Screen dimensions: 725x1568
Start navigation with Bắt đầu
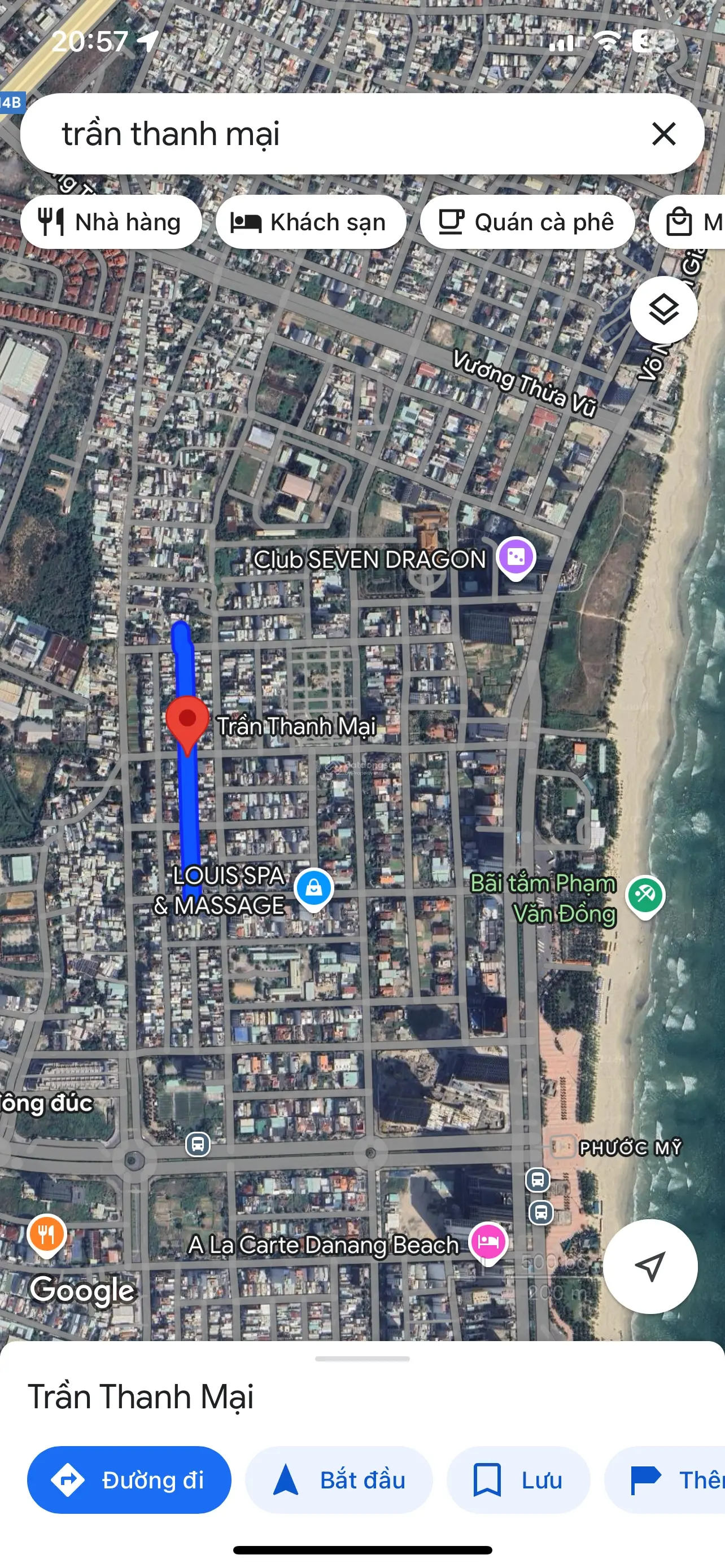338,1480
